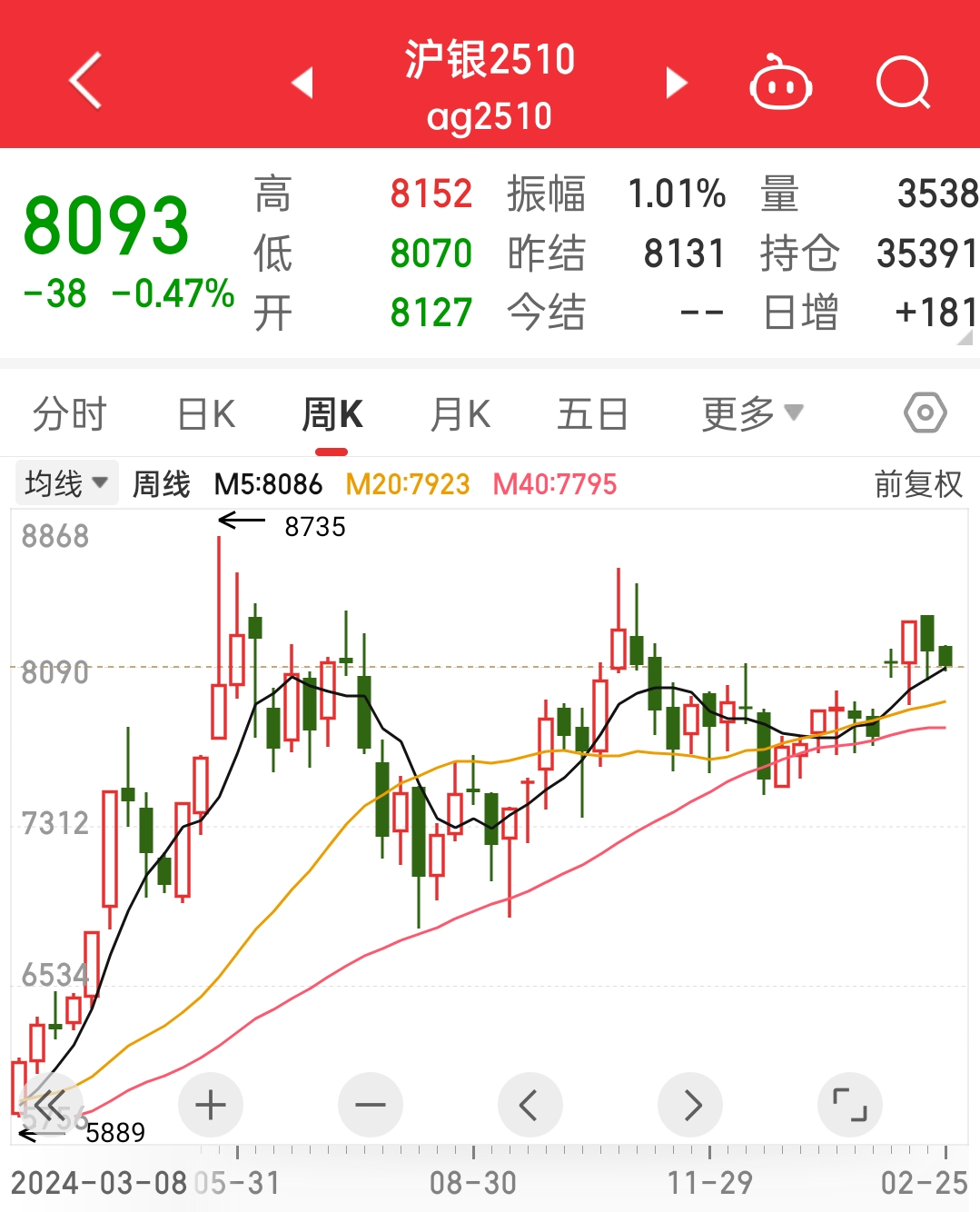Open the robot assistant icon
The height and width of the screenshot is (1212, 980).
[780, 84]
